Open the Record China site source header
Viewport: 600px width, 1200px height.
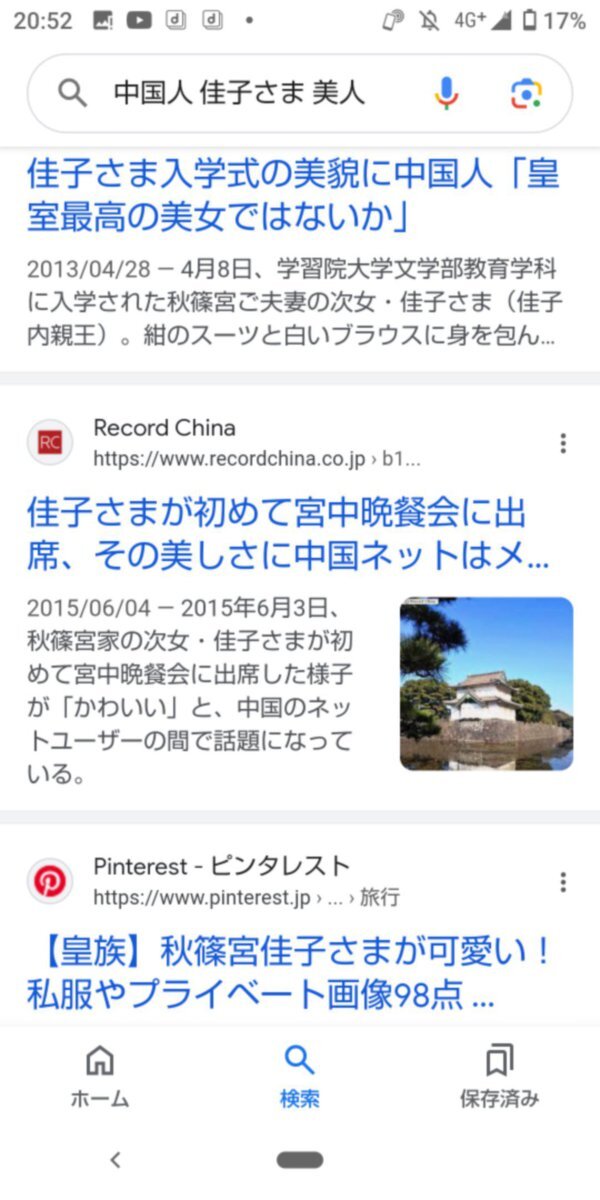coord(225,443)
